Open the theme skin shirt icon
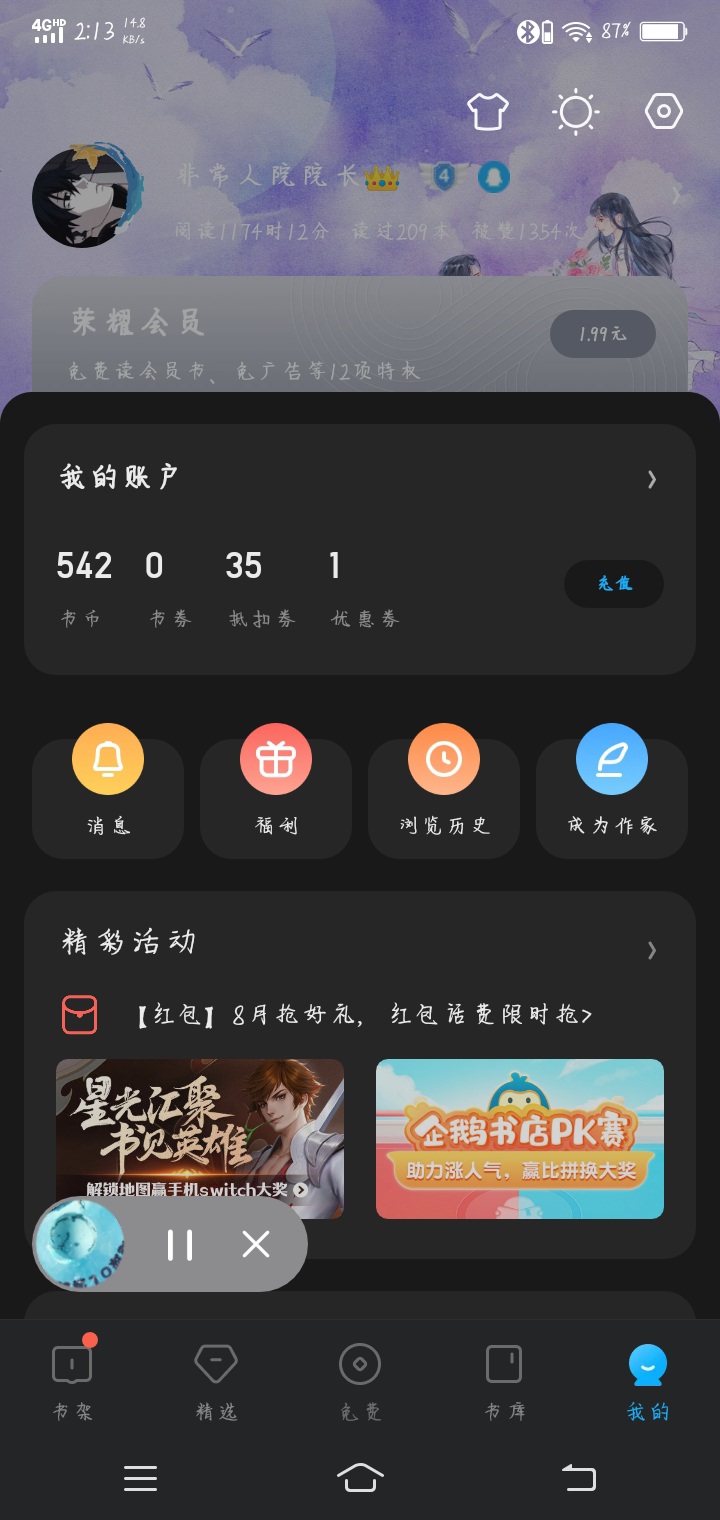Screen dimensions: 720x1520 [488, 111]
